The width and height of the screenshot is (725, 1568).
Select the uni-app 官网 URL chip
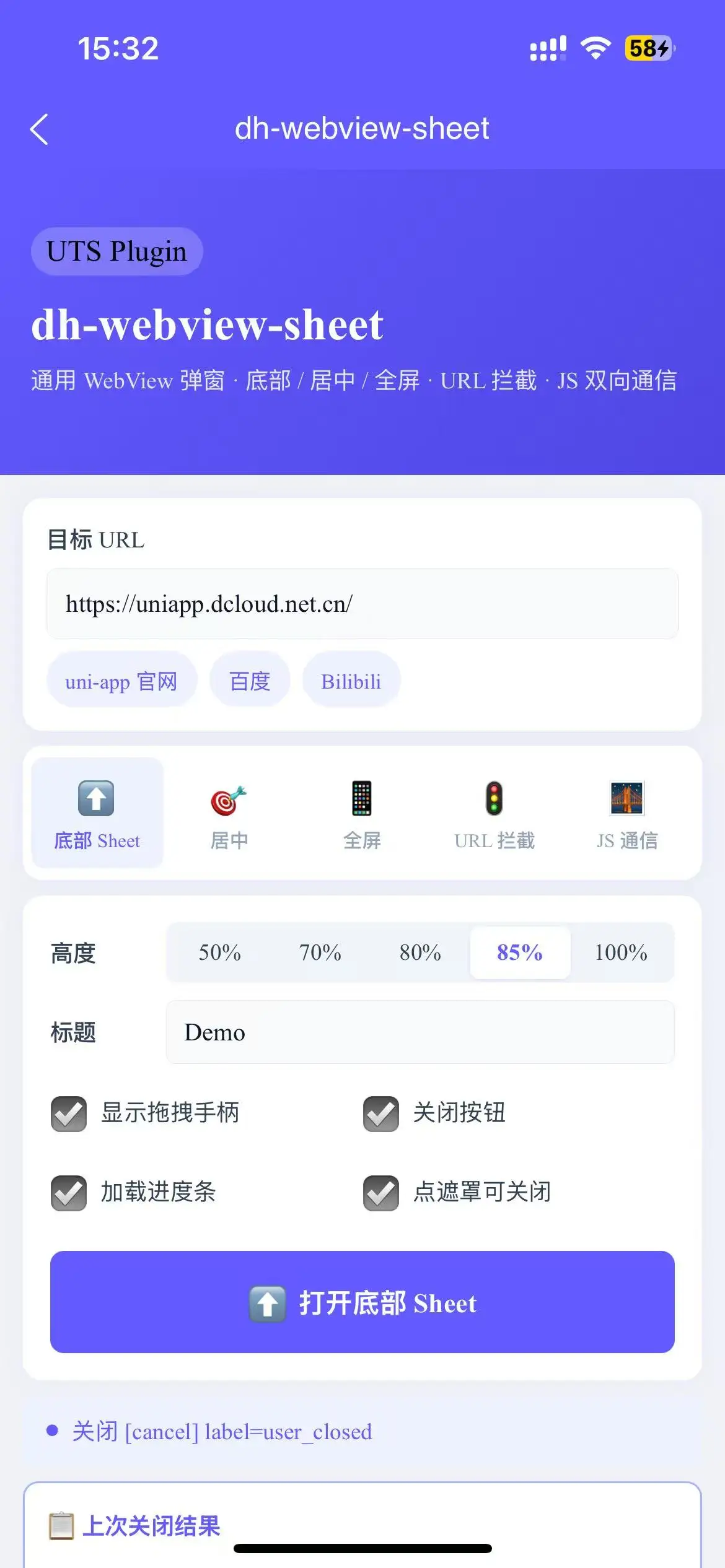point(121,681)
